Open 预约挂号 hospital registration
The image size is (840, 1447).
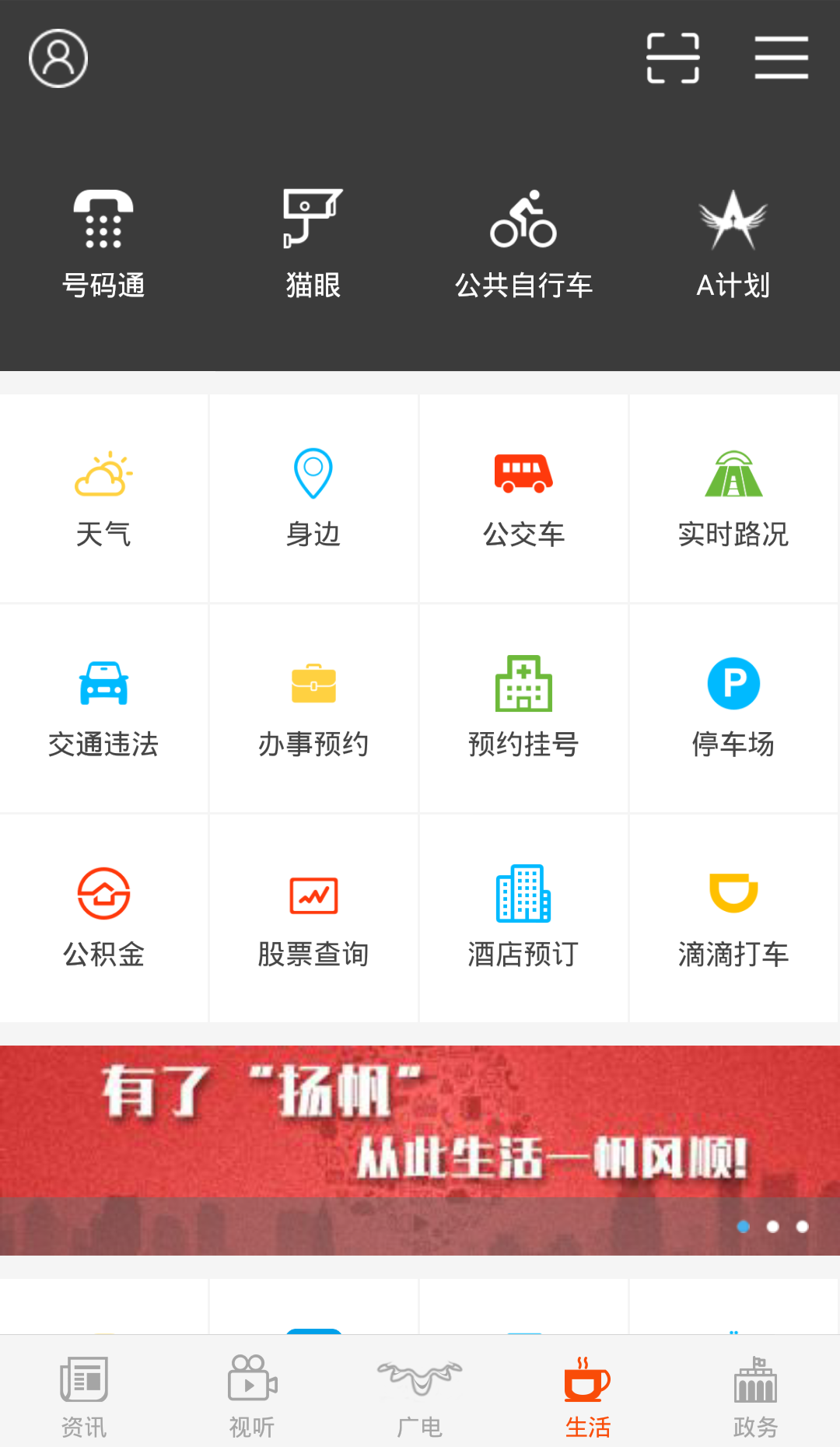coord(523,708)
